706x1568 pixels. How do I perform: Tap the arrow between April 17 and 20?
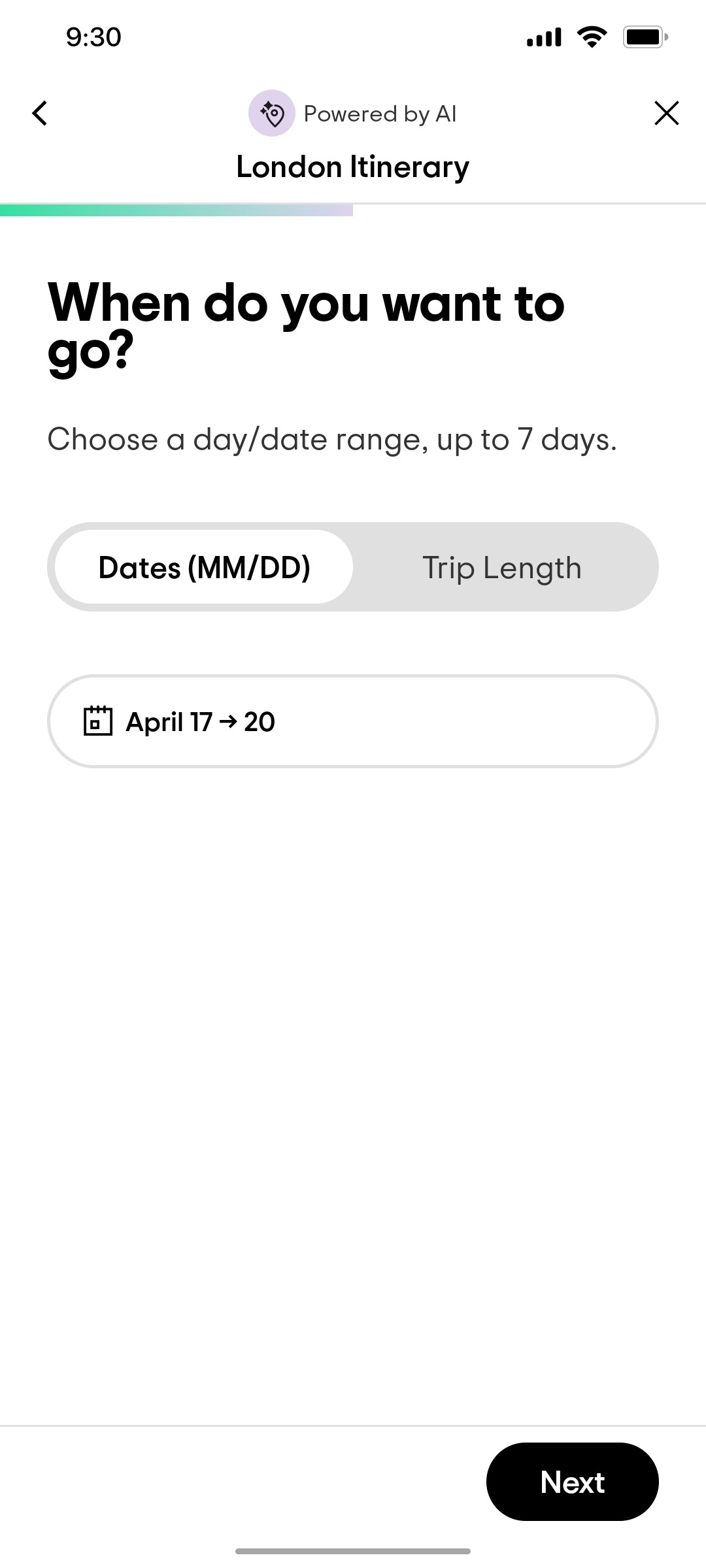(228, 721)
